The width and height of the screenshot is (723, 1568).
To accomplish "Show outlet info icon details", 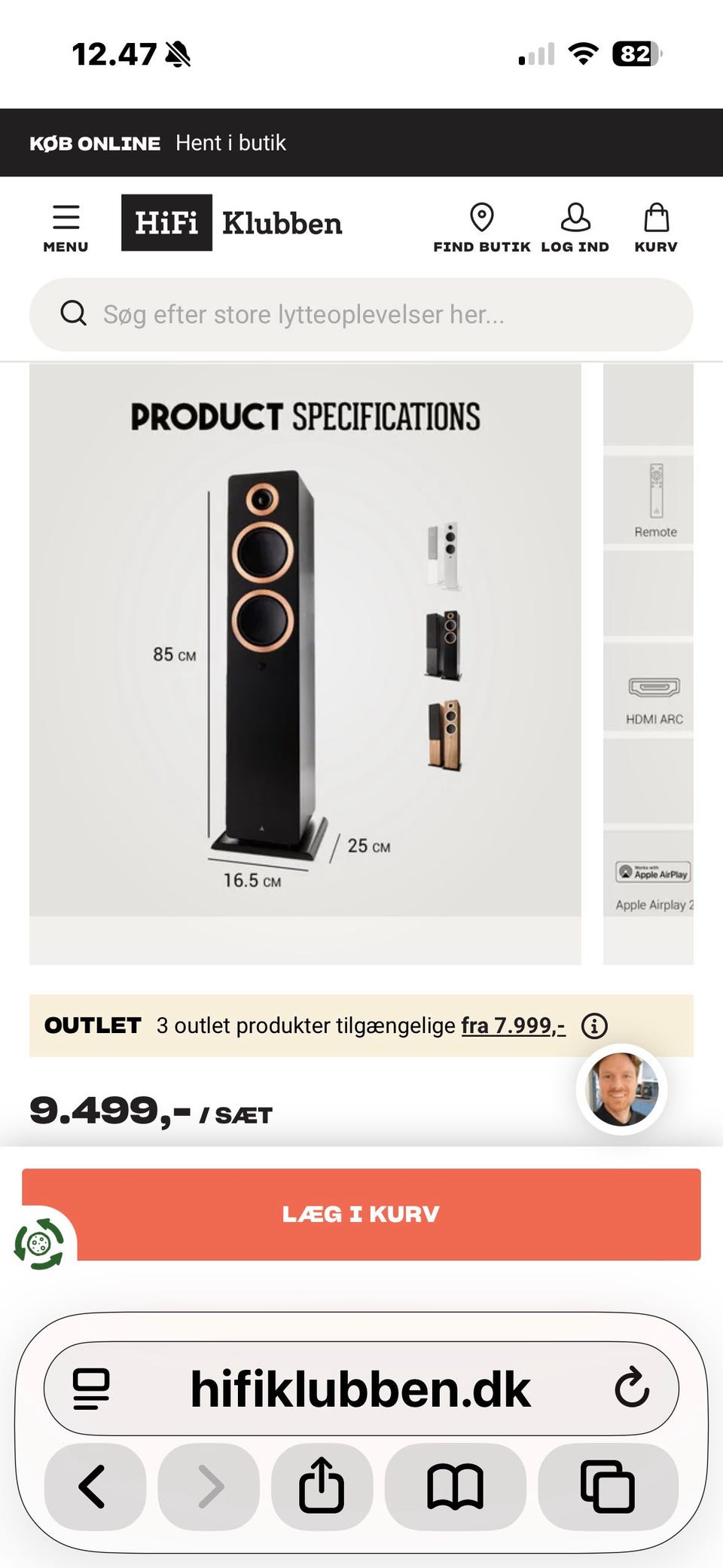I will tap(594, 1025).
